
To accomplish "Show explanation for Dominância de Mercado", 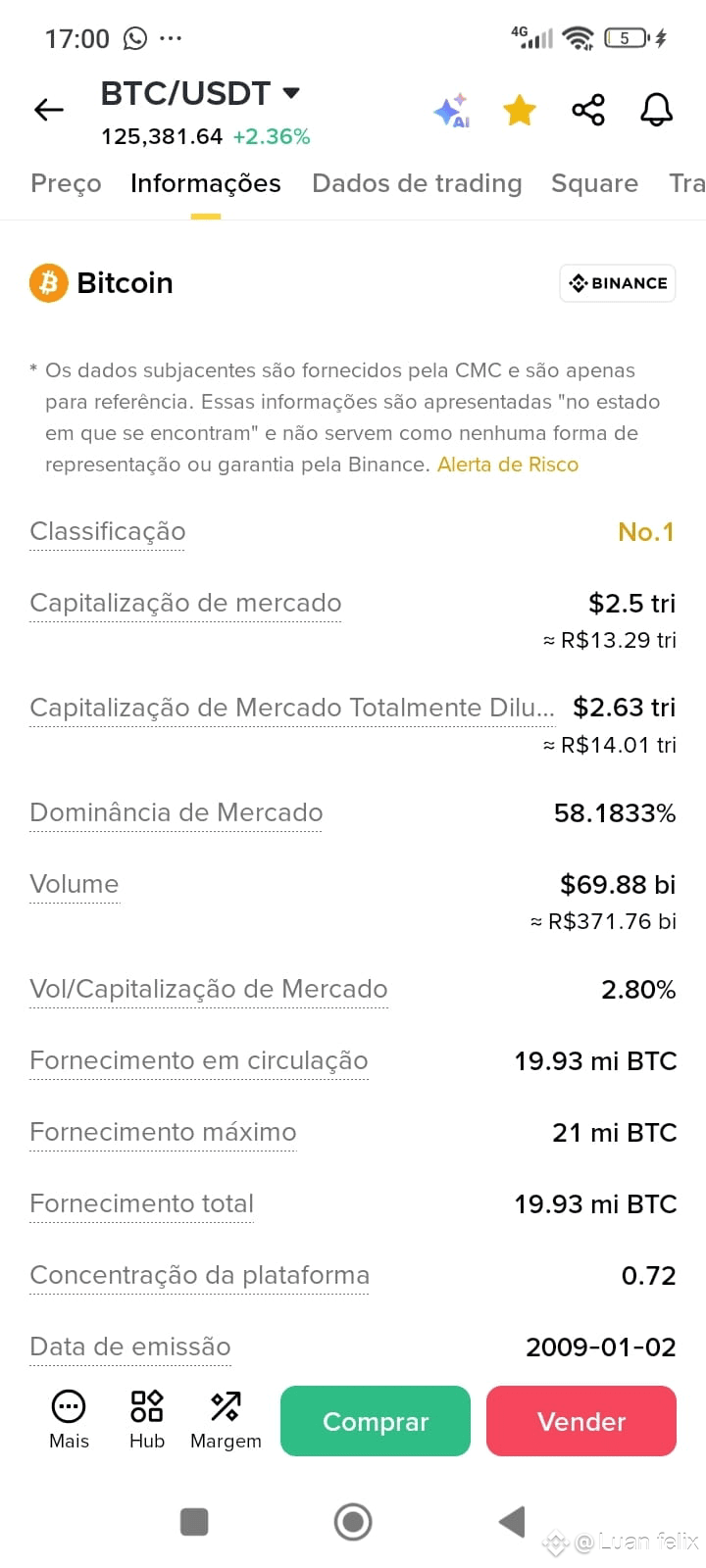I will click(x=176, y=812).
